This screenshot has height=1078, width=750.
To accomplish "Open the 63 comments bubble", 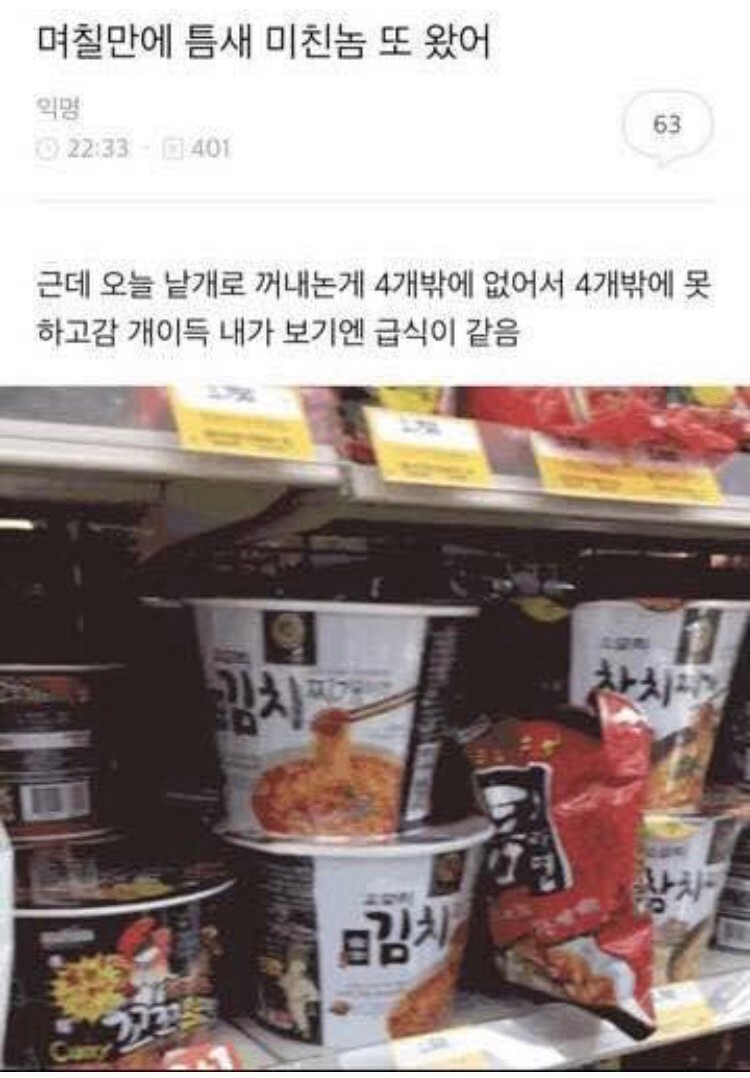I will pos(667,125).
